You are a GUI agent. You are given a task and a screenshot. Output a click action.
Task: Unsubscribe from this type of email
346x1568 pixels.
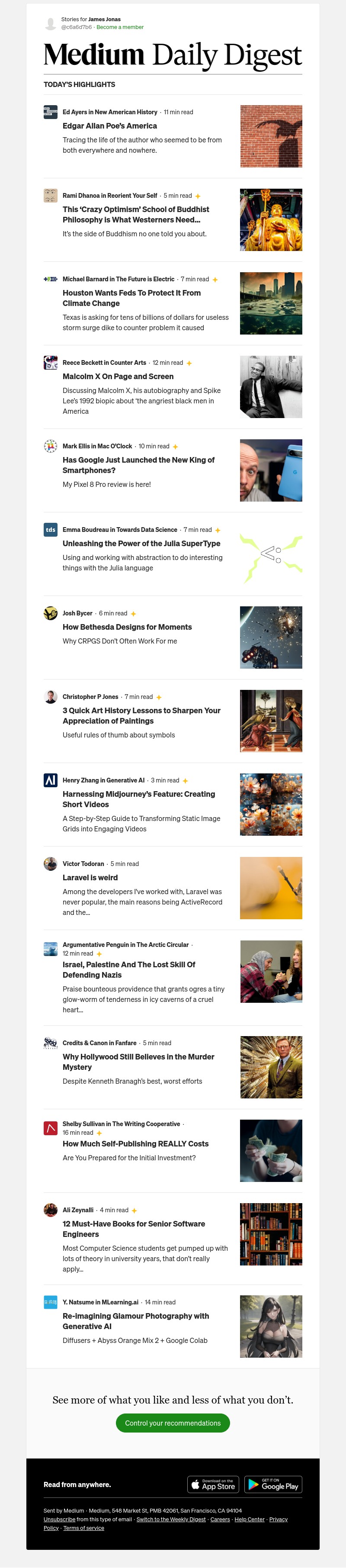[59, 1519]
